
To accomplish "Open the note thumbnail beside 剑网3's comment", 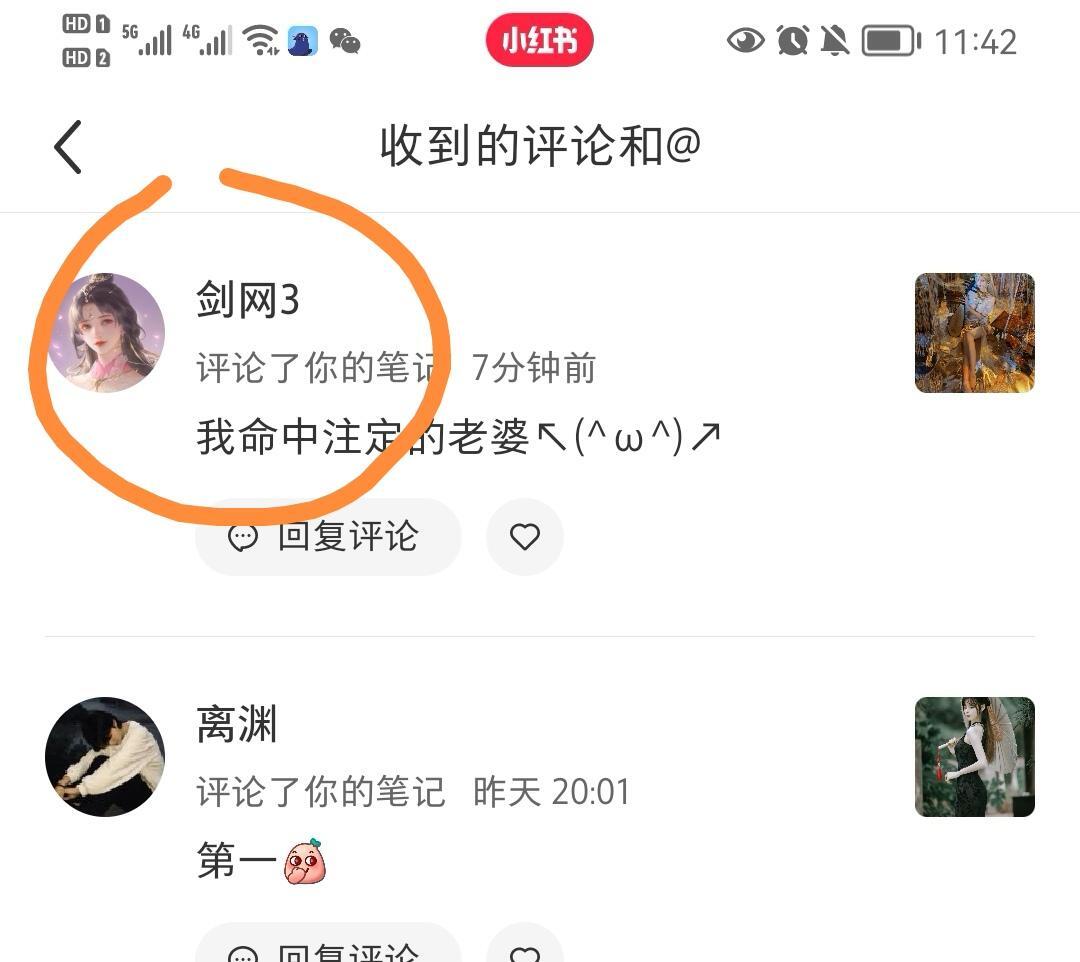I will point(974,333).
